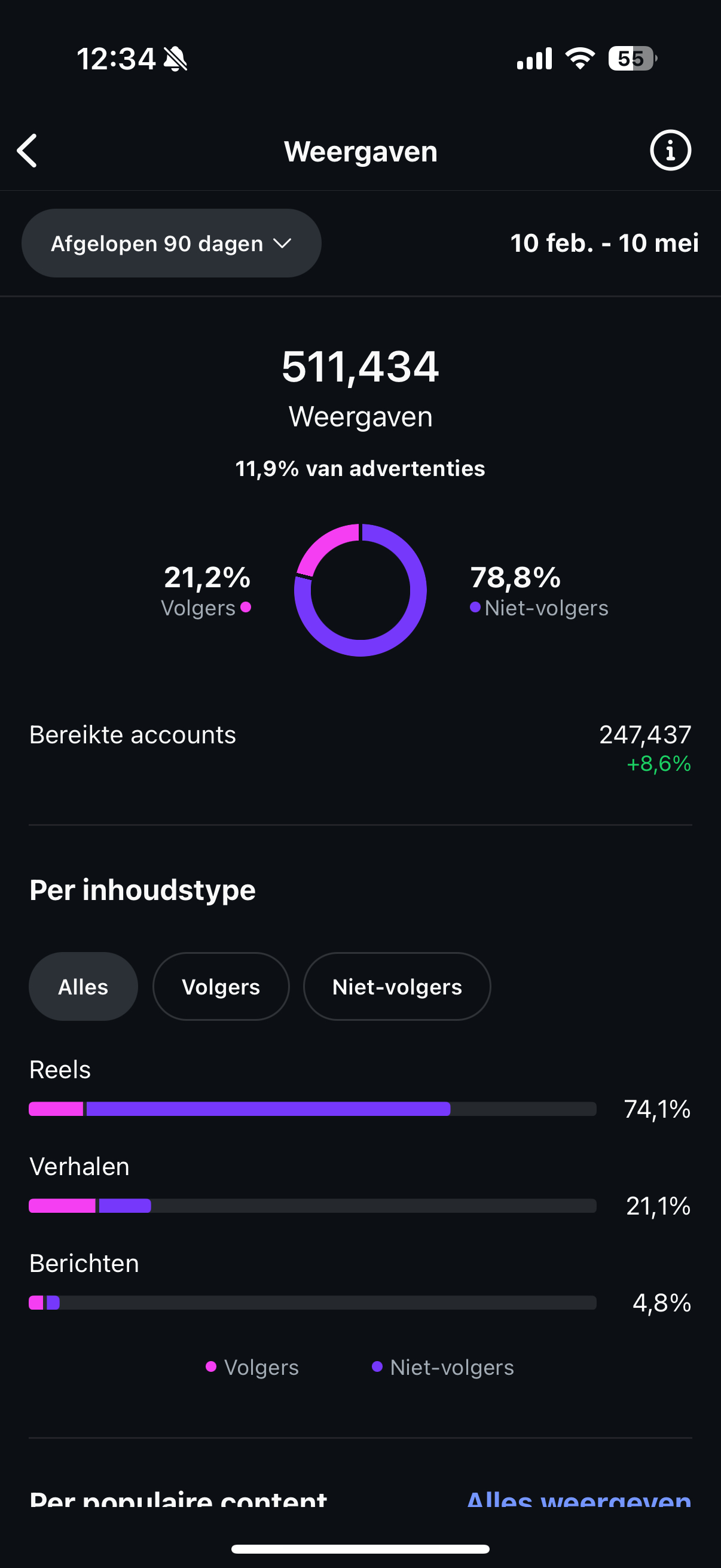This screenshot has height=1568, width=721.
Task: Open Alles weergeven for popular content
Action: 578,1499
